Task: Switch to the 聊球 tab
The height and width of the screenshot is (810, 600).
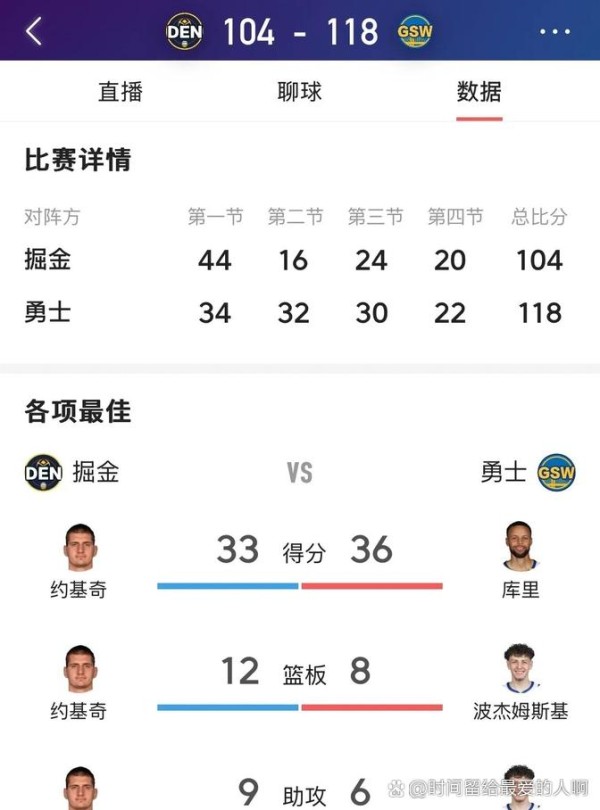Action: coord(299,92)
